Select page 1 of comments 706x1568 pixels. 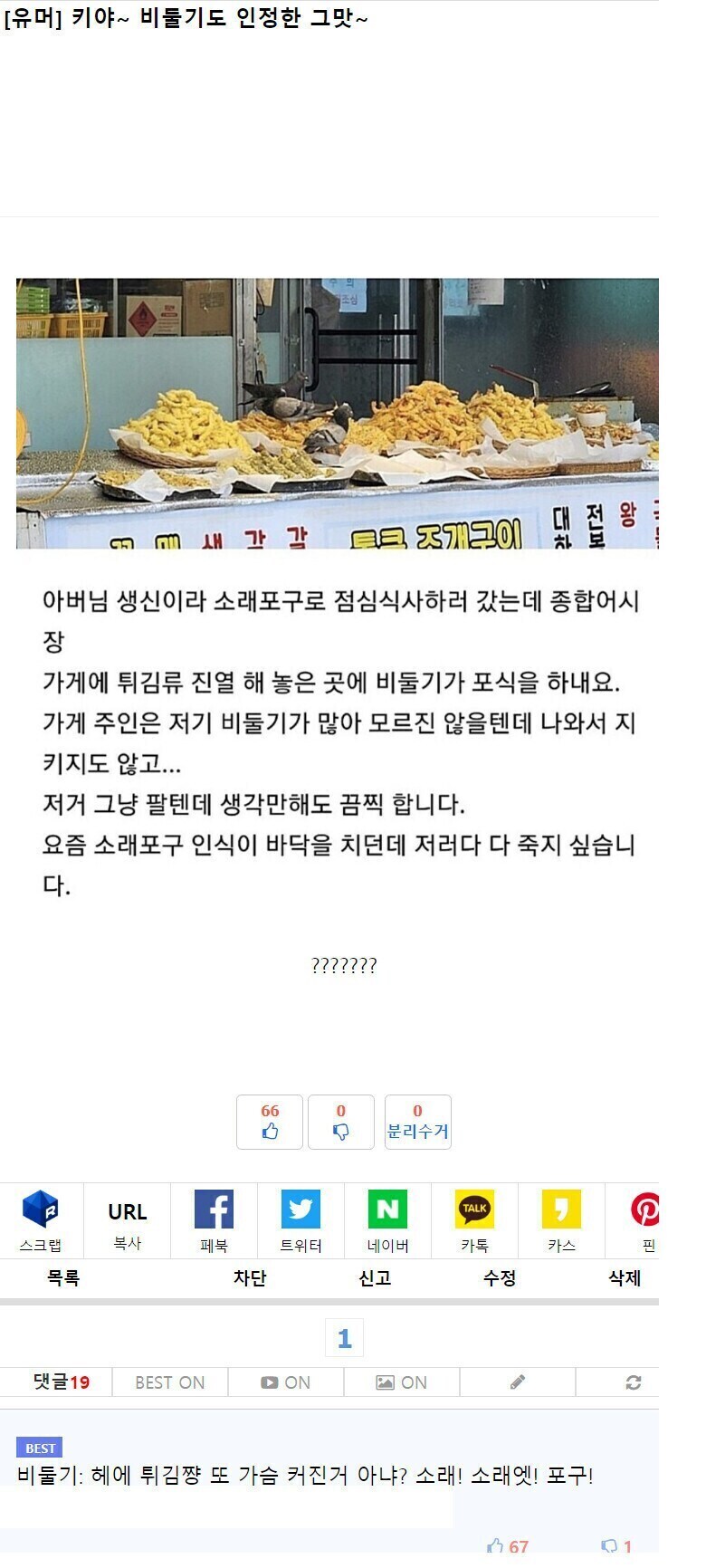pos(344,1339)
